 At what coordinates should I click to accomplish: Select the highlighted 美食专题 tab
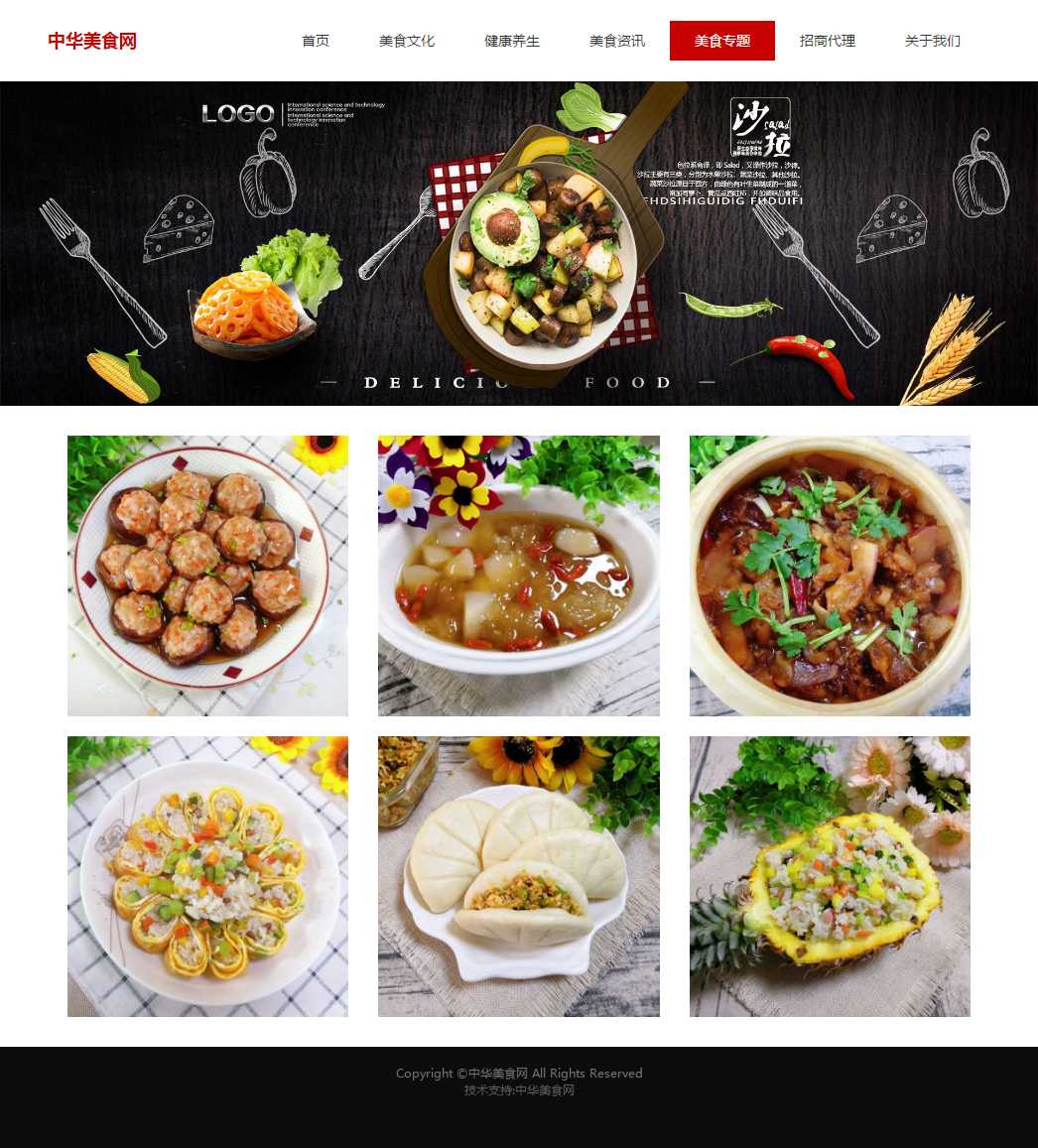click(722, 41)
